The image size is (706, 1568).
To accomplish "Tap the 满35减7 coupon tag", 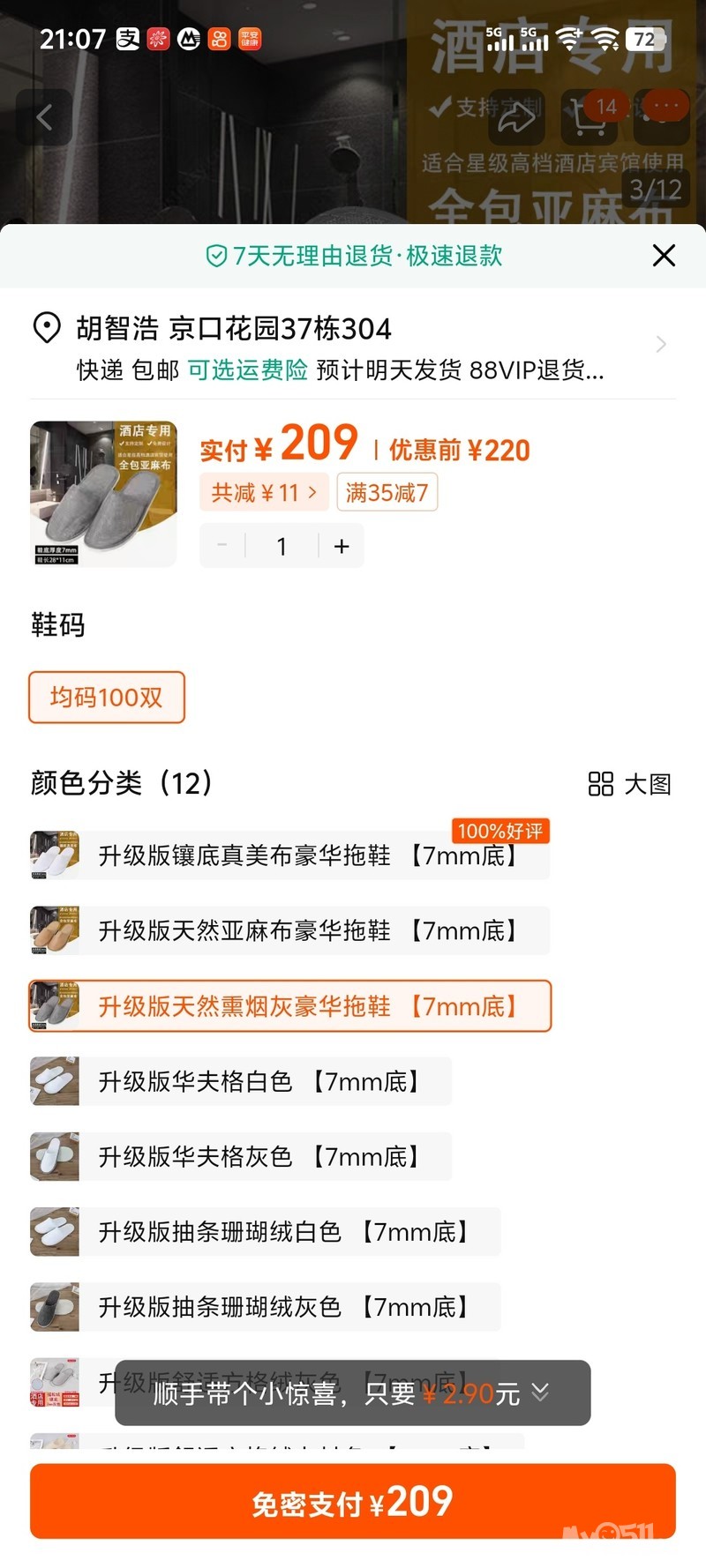I will 387,492.
